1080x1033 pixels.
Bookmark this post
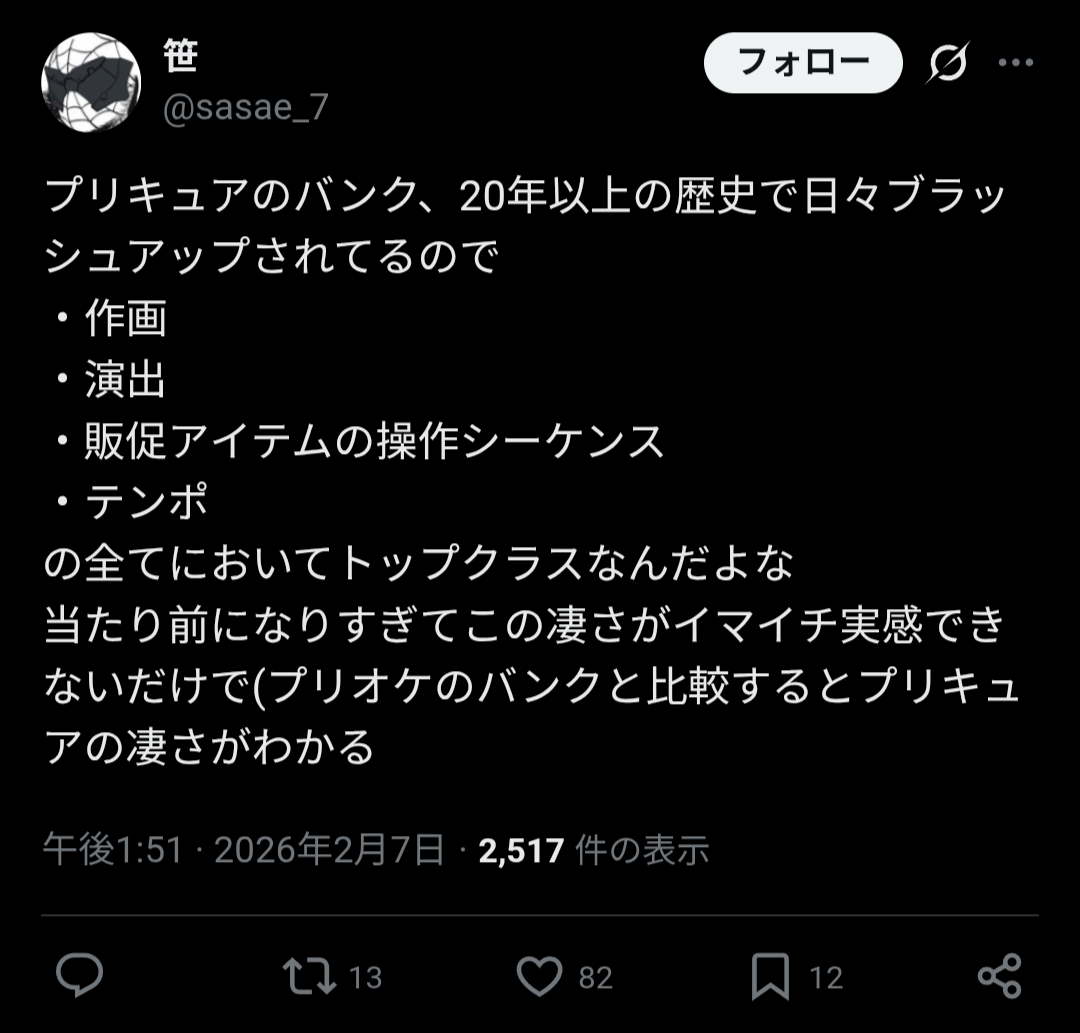pyautogui.click(x=770, y=976)
